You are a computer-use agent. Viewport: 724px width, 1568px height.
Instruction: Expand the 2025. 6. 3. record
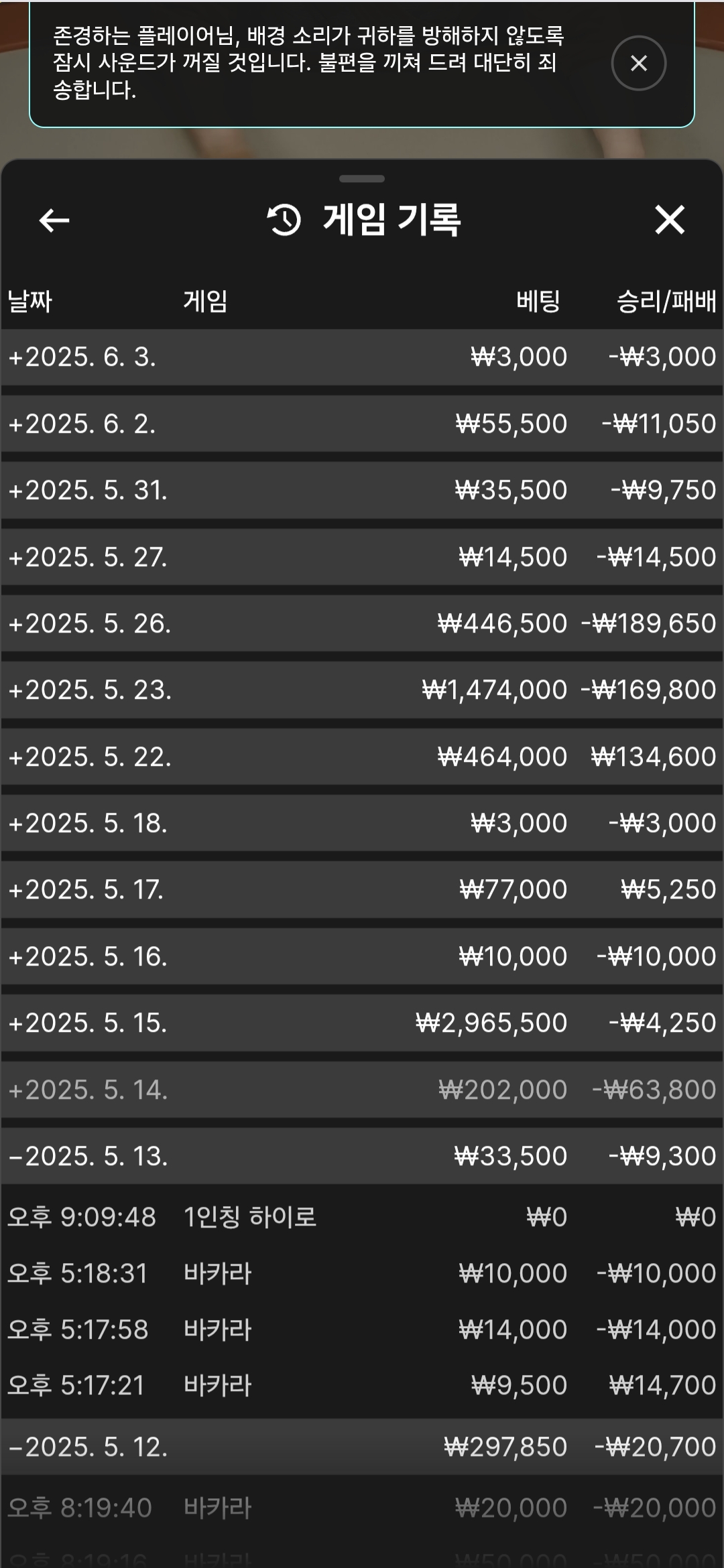point(362,356)
